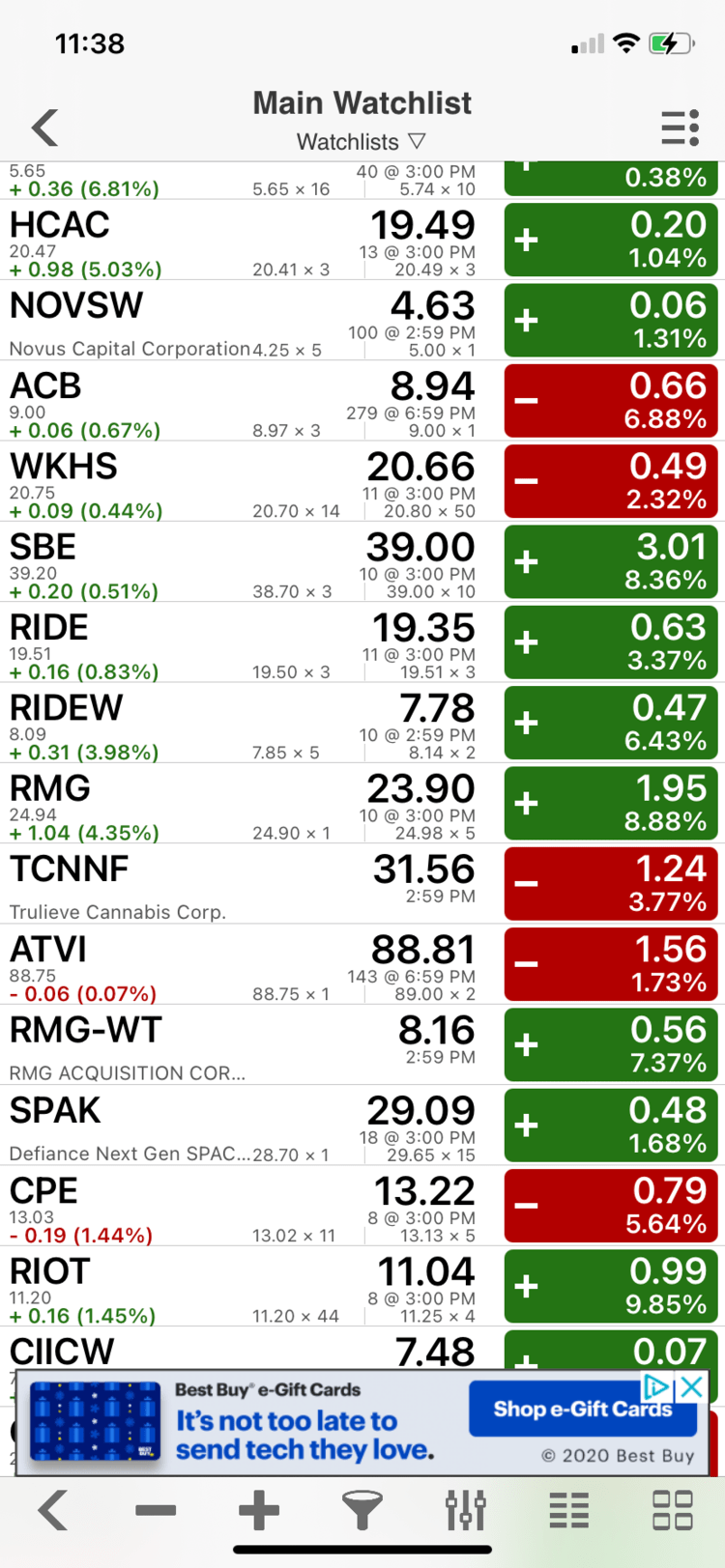Tap the back chevron at top left
This screenshot has width=725, height=1568.
tap(43, 127)
